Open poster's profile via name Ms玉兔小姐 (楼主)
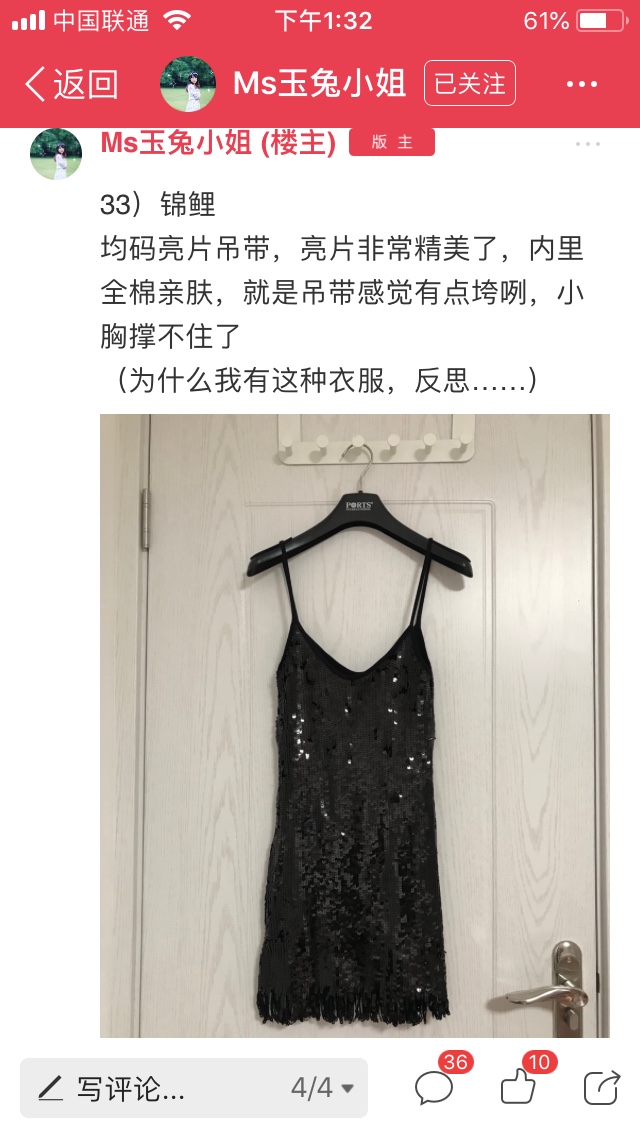Image resolution: width=640 pixels, height=1136 pixels. click(218, 143)
